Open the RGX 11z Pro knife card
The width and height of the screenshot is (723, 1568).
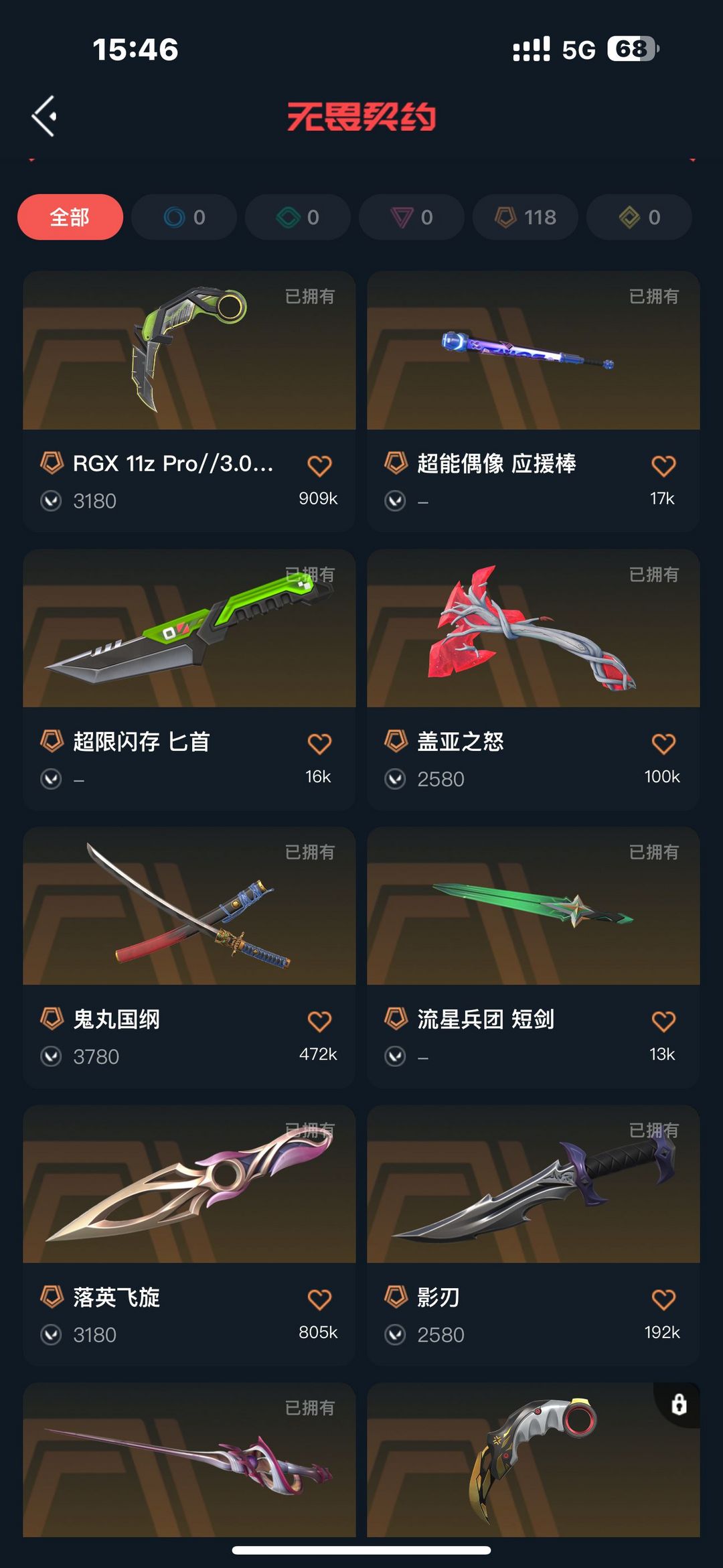[x=189, y=401]
